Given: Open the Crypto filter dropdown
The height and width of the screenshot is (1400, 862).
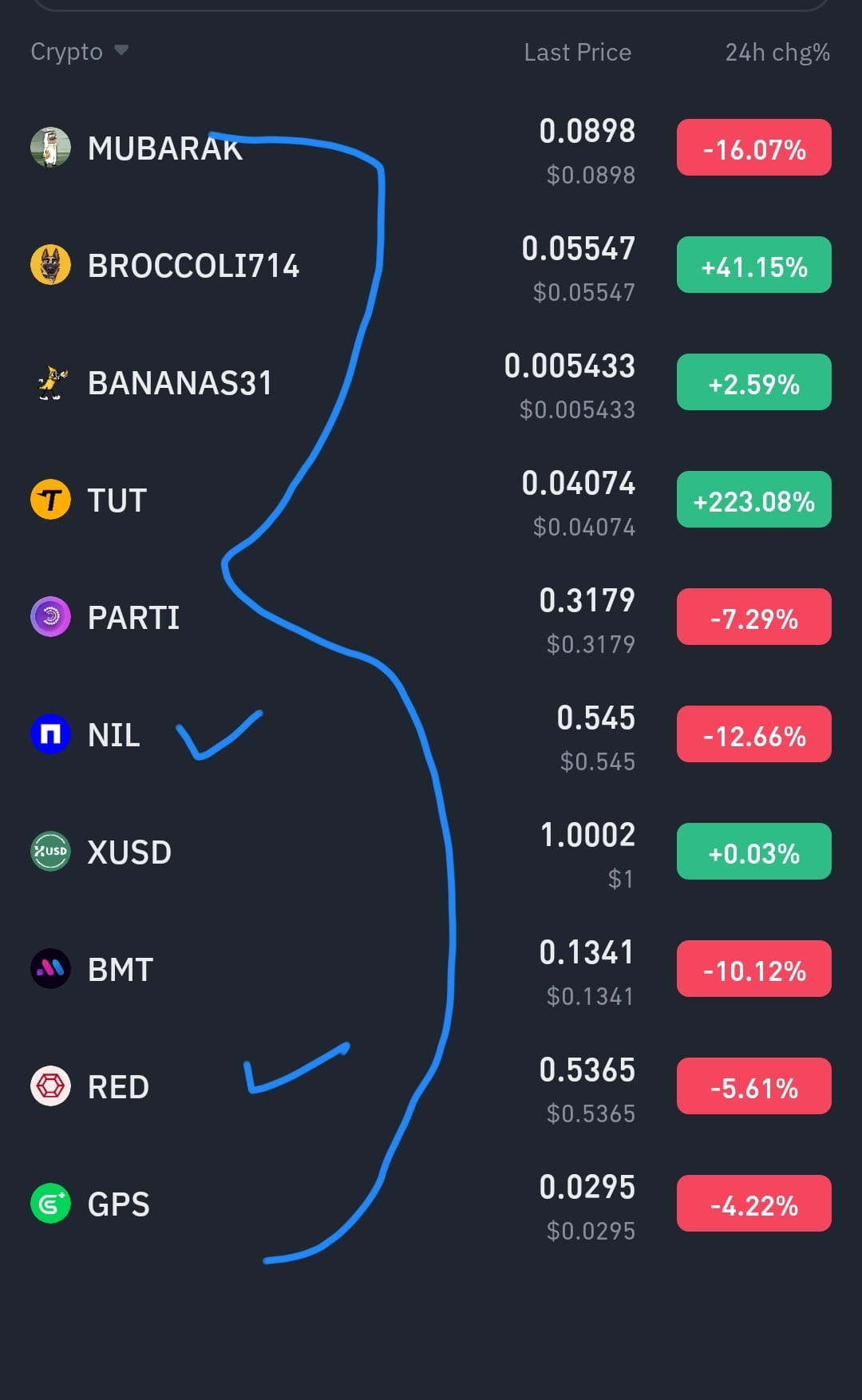Looking at the screenshot, I should (80, 51).
